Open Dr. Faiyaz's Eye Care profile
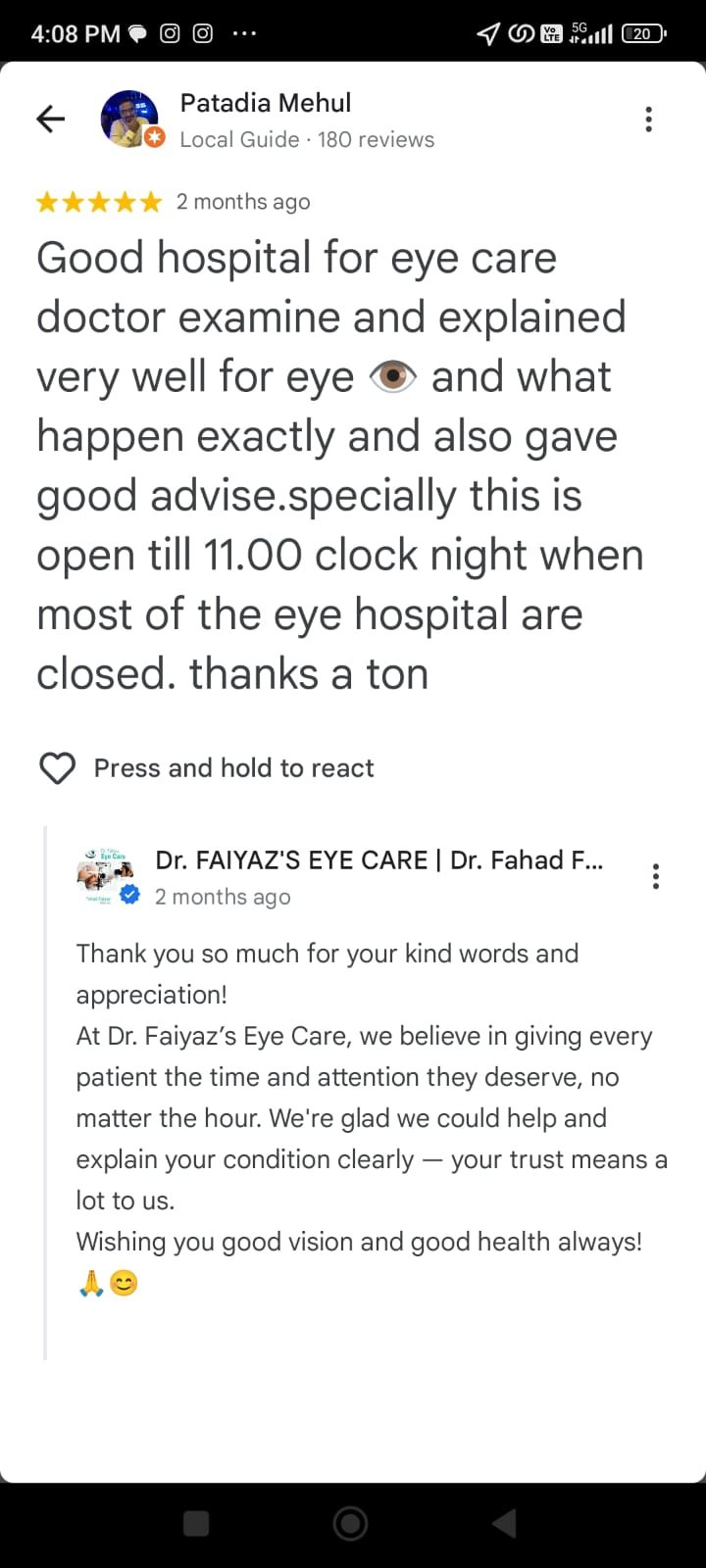Viewport: 706px width, 1568px height. coord(378,860)
